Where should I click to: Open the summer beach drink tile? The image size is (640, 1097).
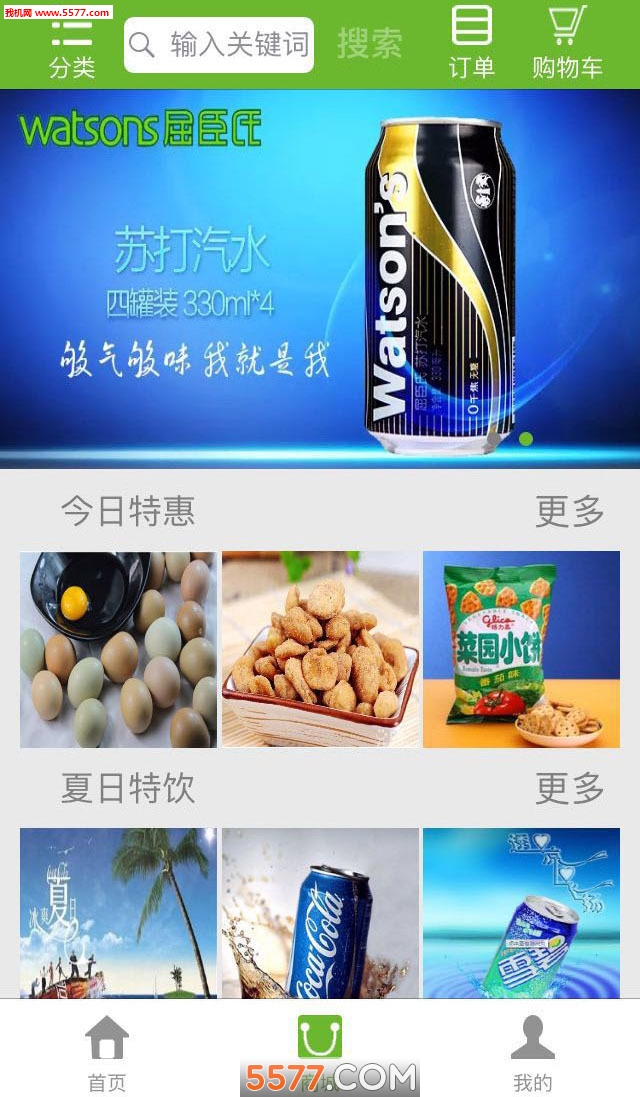point(118,912)
